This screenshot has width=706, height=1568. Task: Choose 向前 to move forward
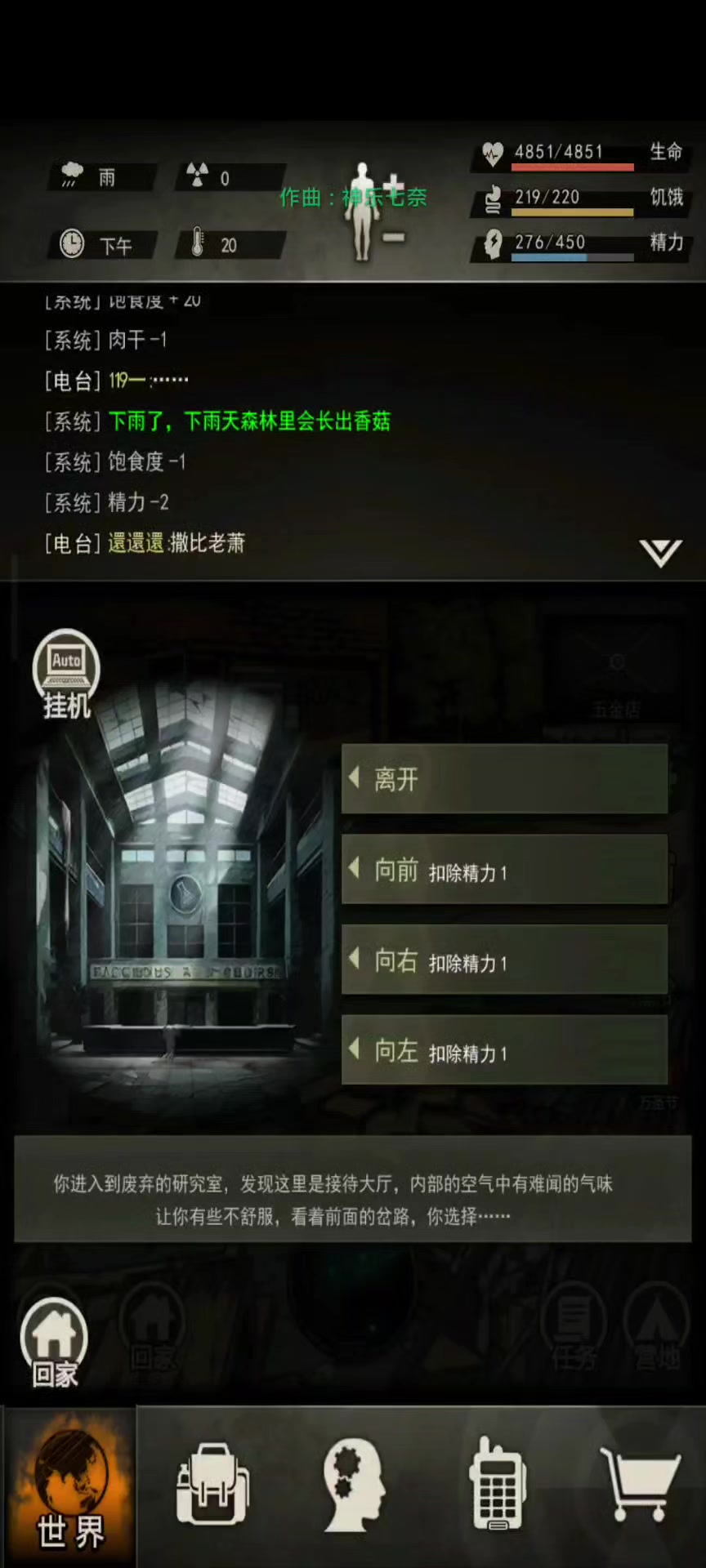(504, 870)
